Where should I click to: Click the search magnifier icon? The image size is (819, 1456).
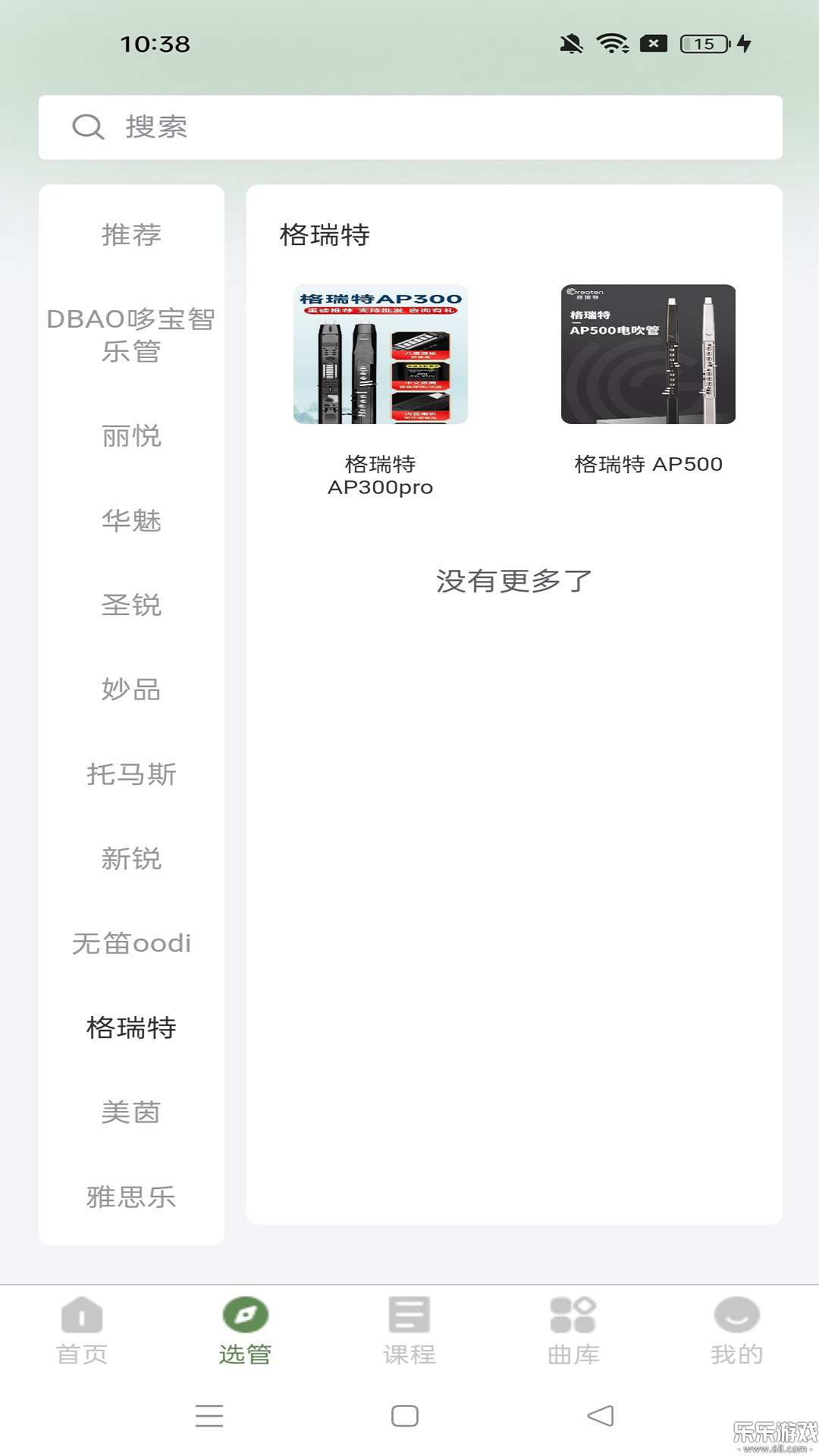[89, 127]
